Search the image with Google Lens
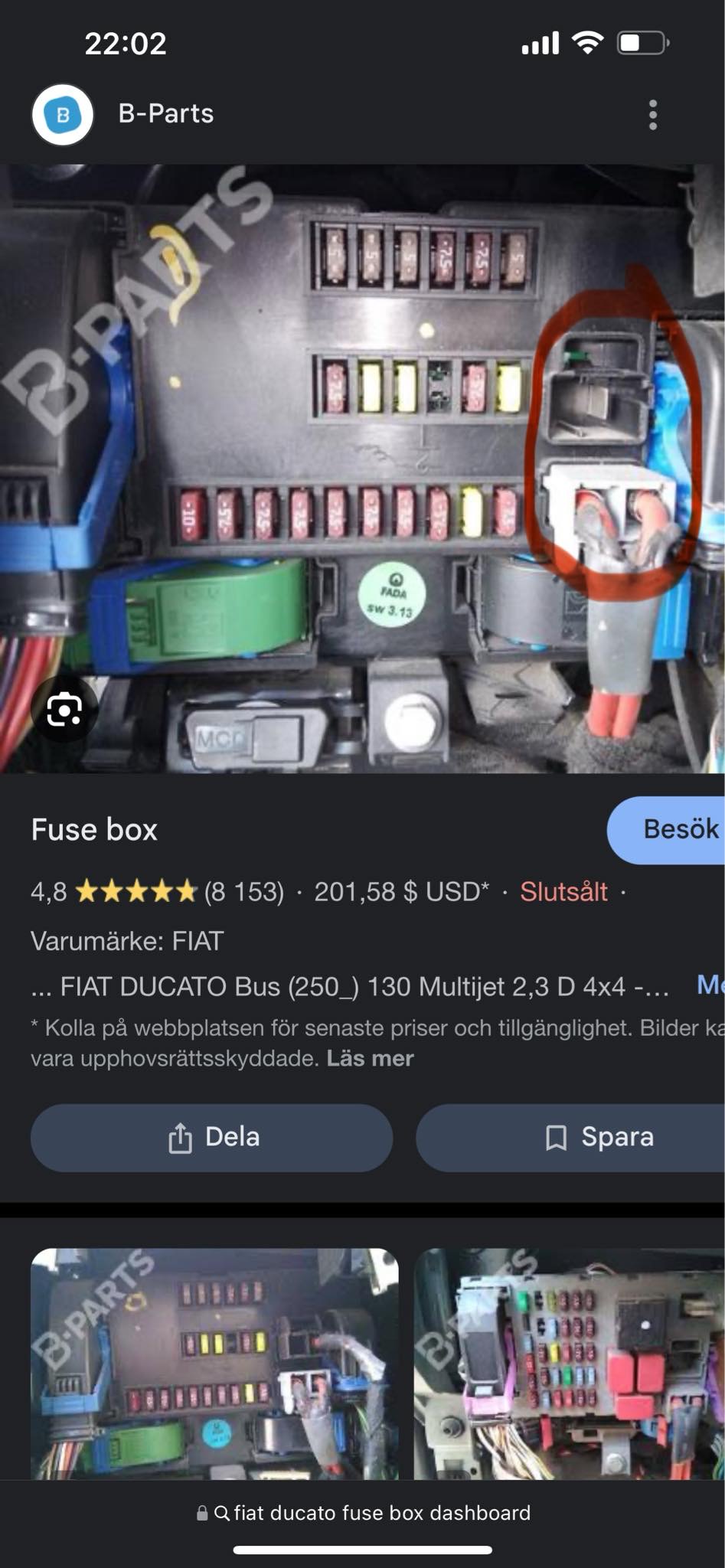This screenshot has width=725, height=1568. (x=64, y=710)
